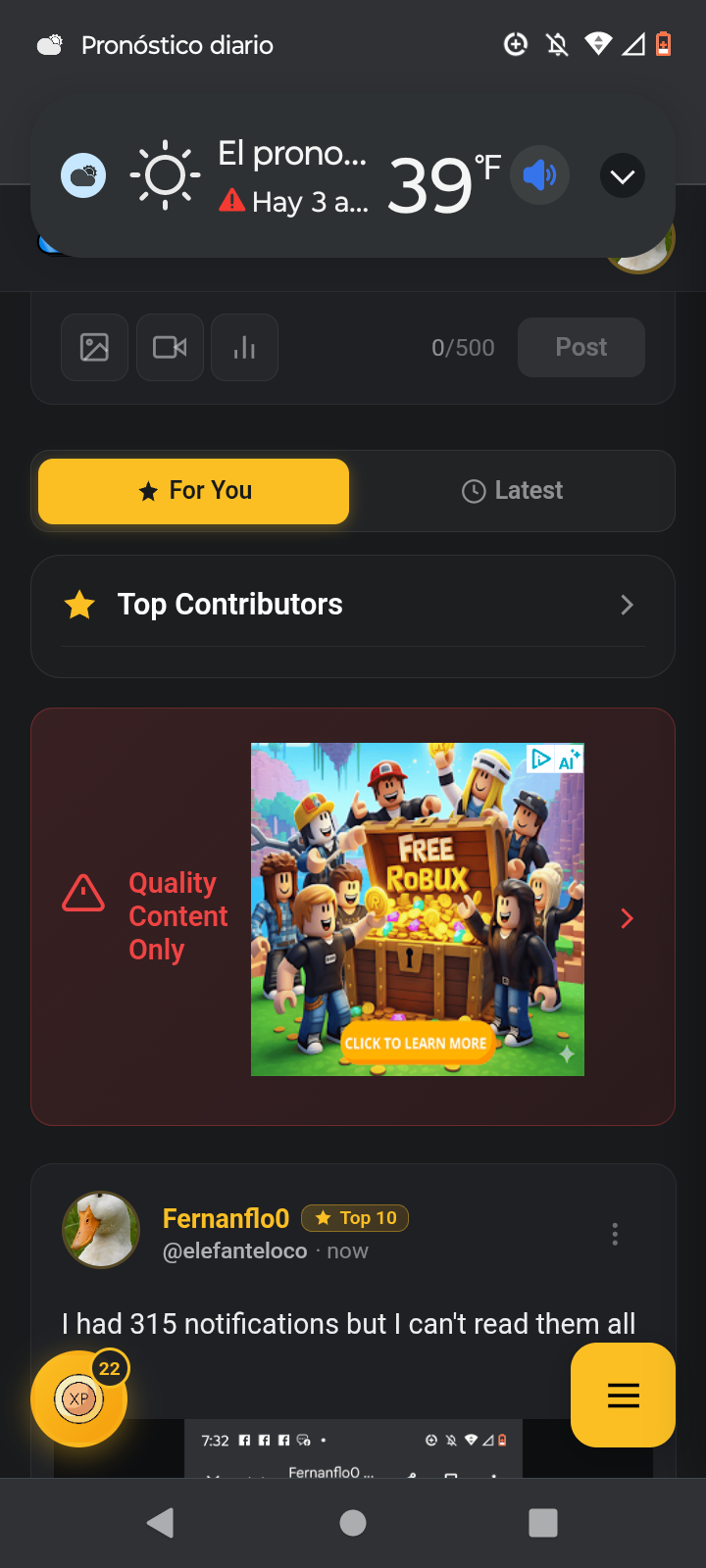The image size is (706, 1568).
Task: Attach an image to the post
Action: (94, 347)
